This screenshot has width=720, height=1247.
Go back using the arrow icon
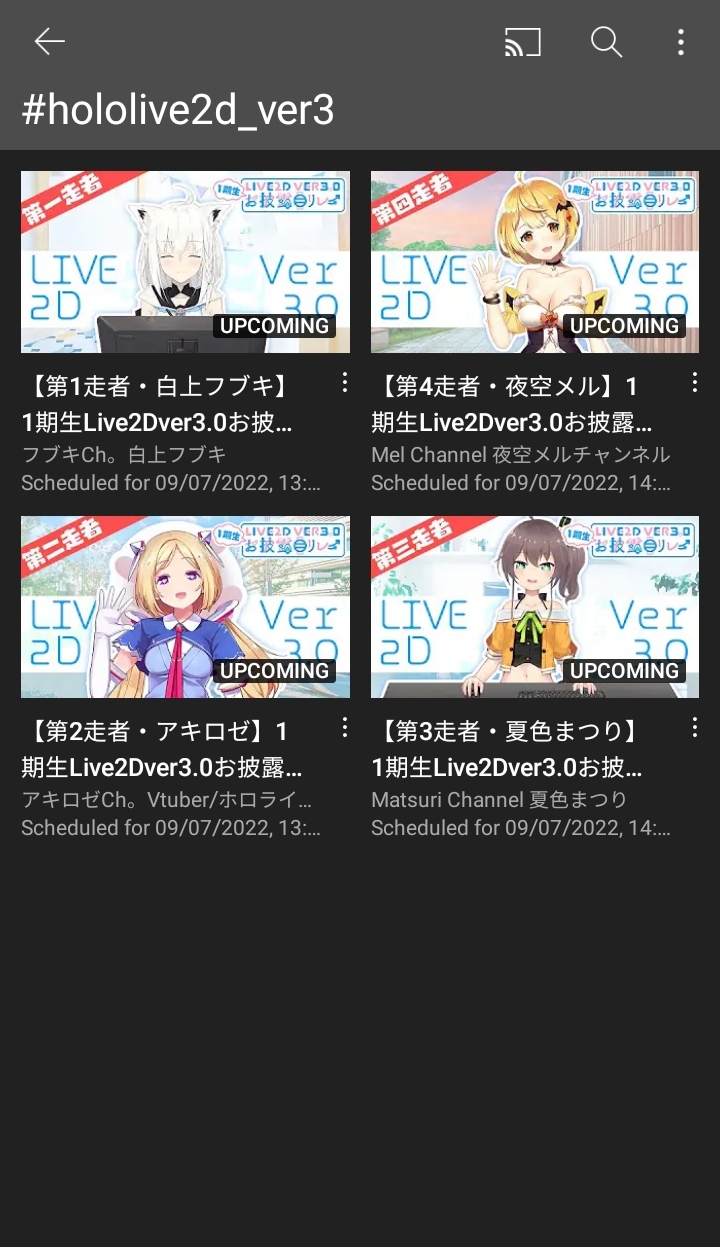point(49,41)
